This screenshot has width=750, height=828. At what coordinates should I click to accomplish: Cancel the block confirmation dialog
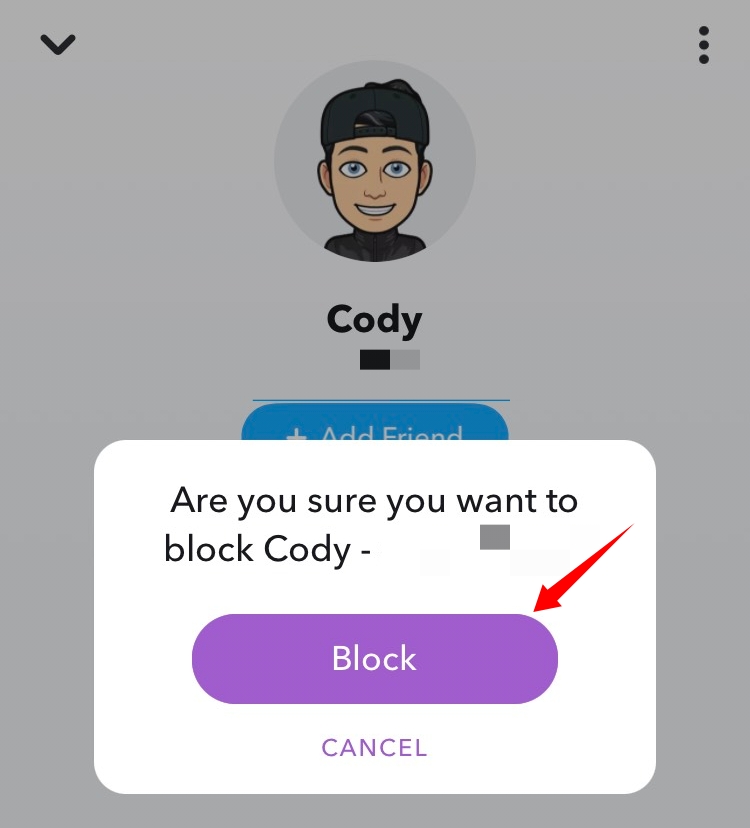[x=374, y=748]
